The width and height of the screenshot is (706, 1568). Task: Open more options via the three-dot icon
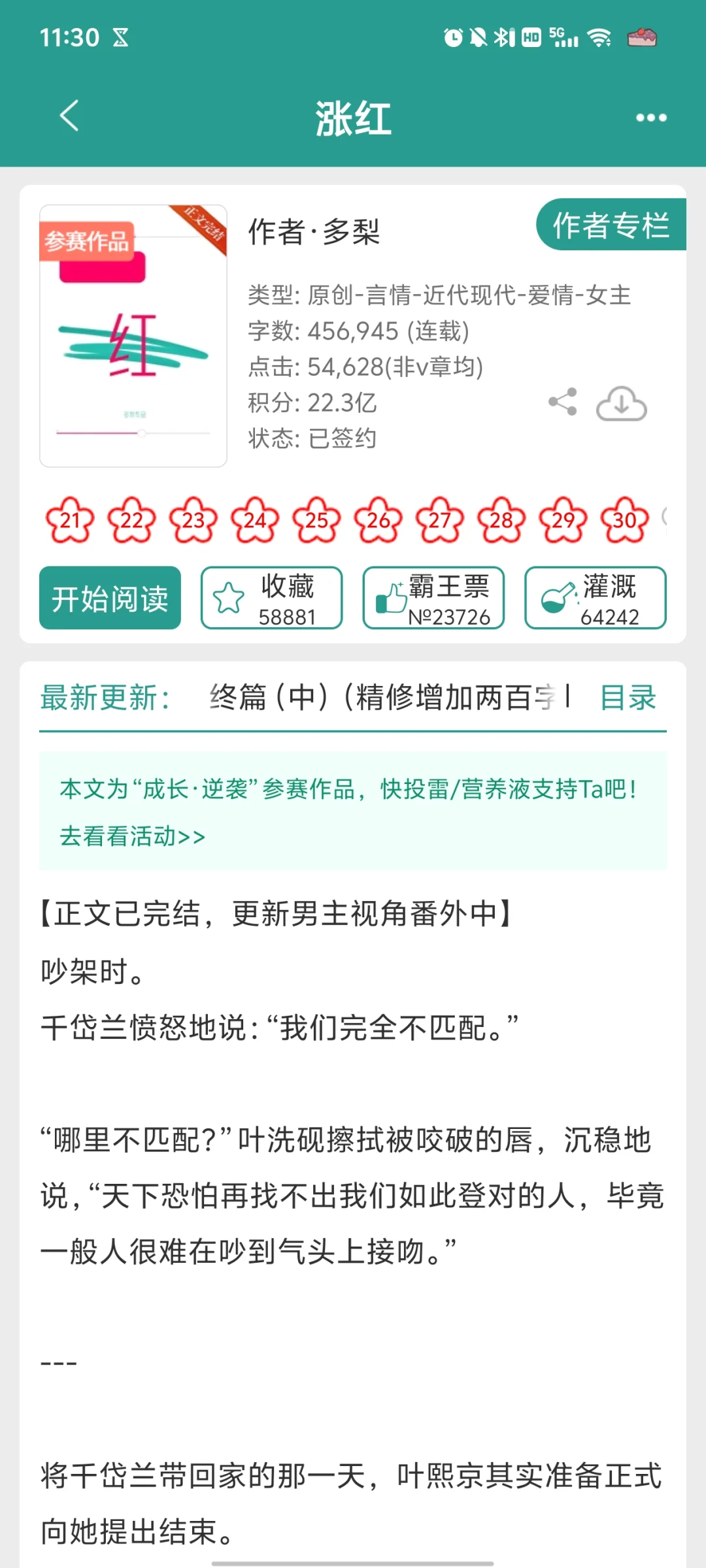click(650, 118)
